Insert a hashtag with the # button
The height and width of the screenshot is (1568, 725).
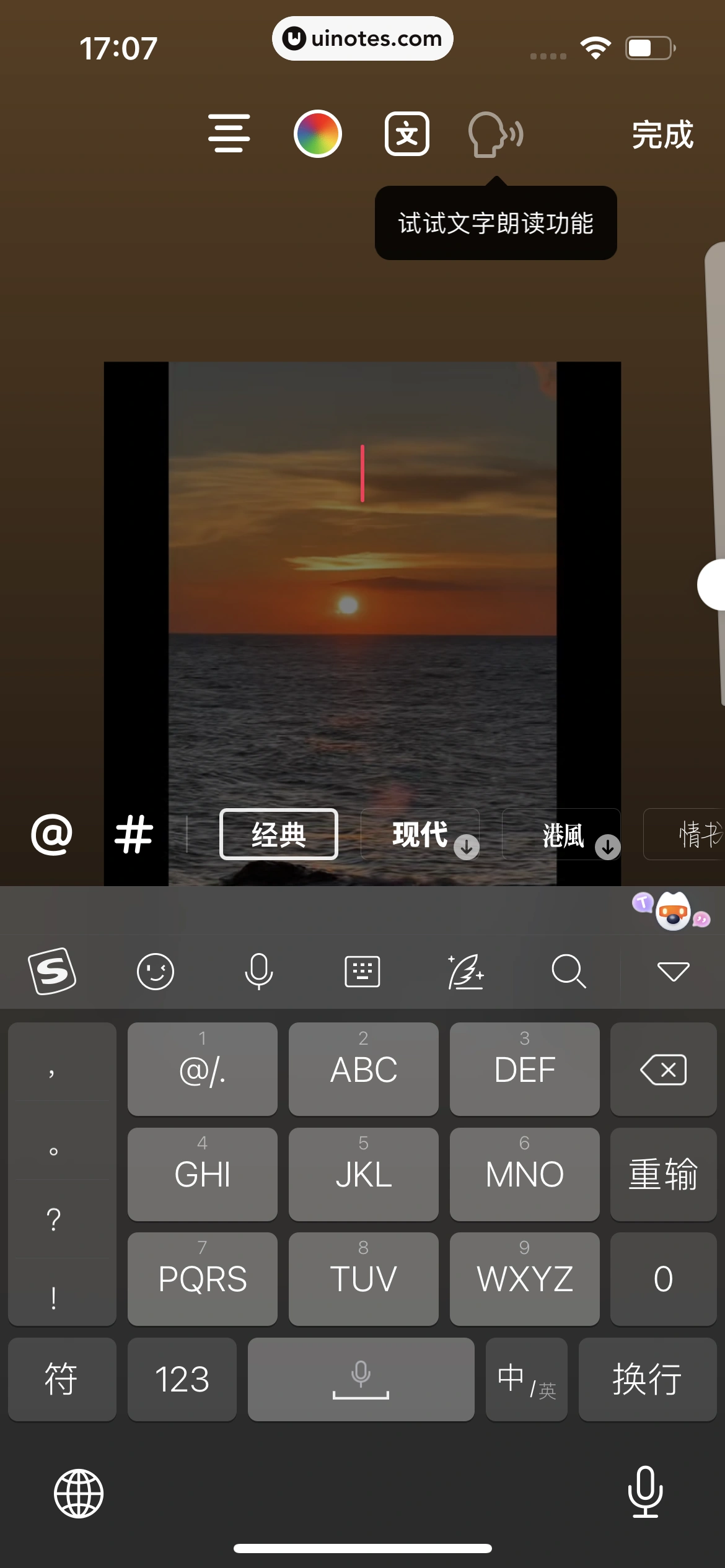[132, 834]
